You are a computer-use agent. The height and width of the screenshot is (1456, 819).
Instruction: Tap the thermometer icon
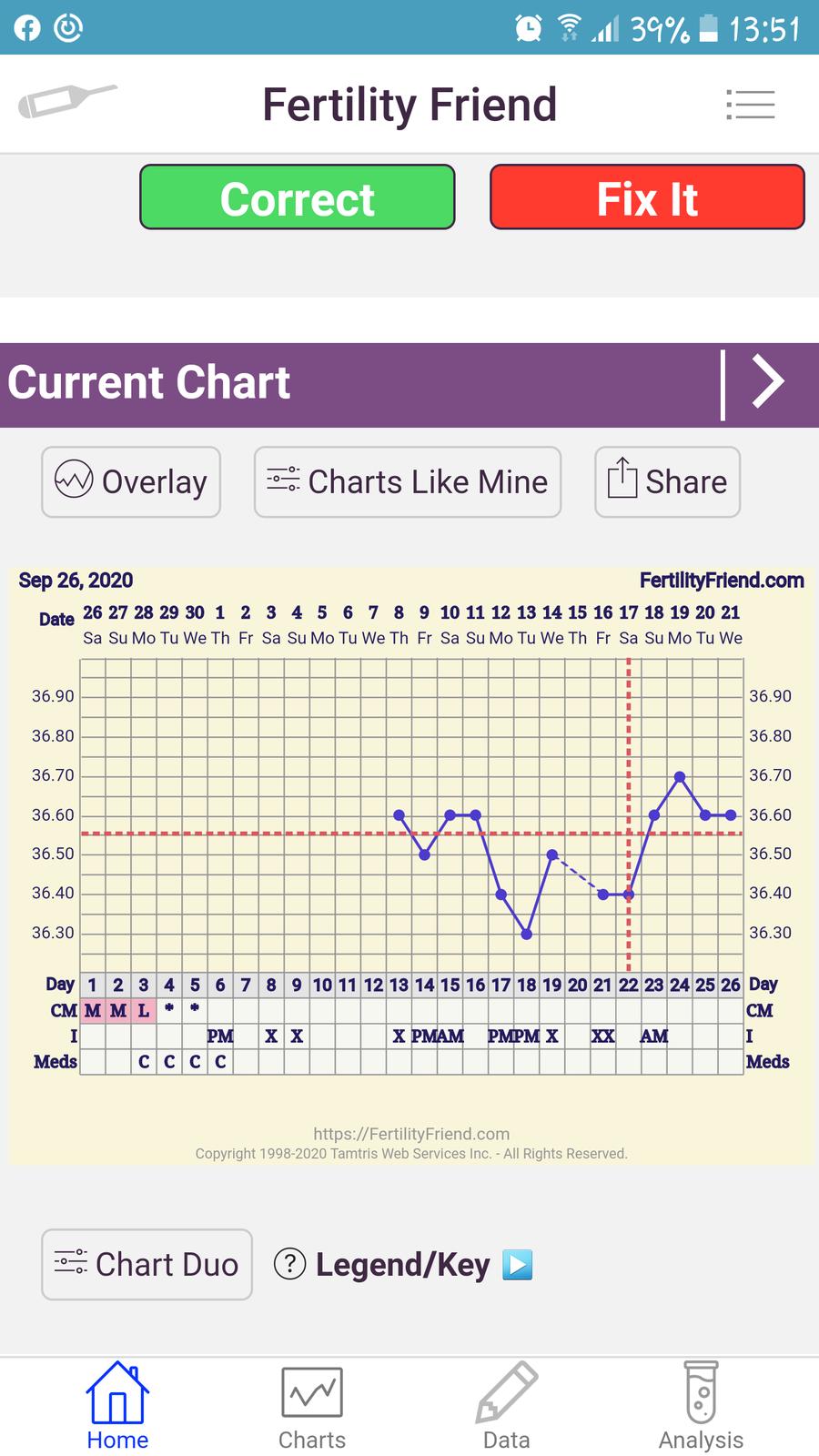pos(67,101)
